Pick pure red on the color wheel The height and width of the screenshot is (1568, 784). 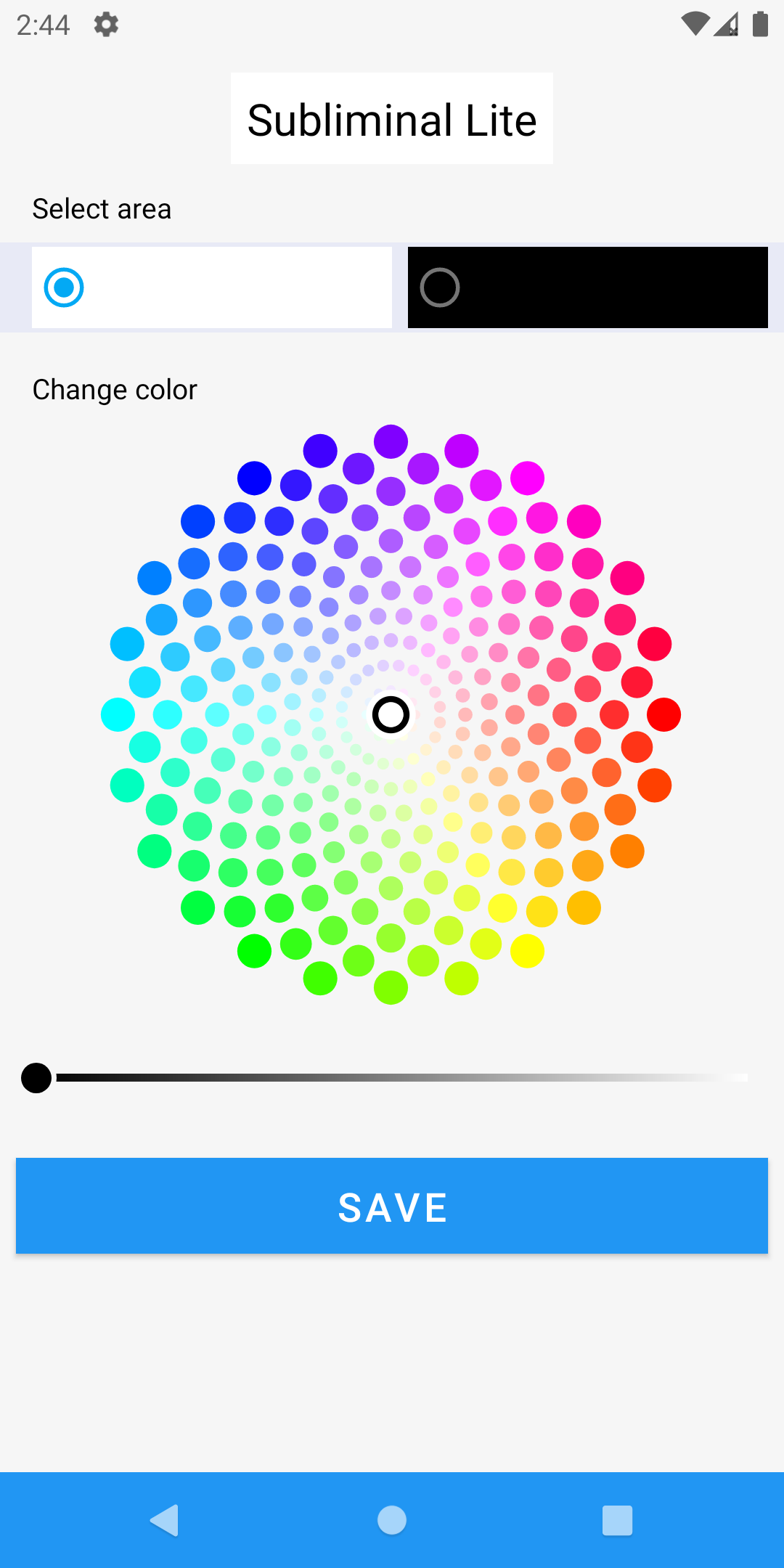click(663, 715)
